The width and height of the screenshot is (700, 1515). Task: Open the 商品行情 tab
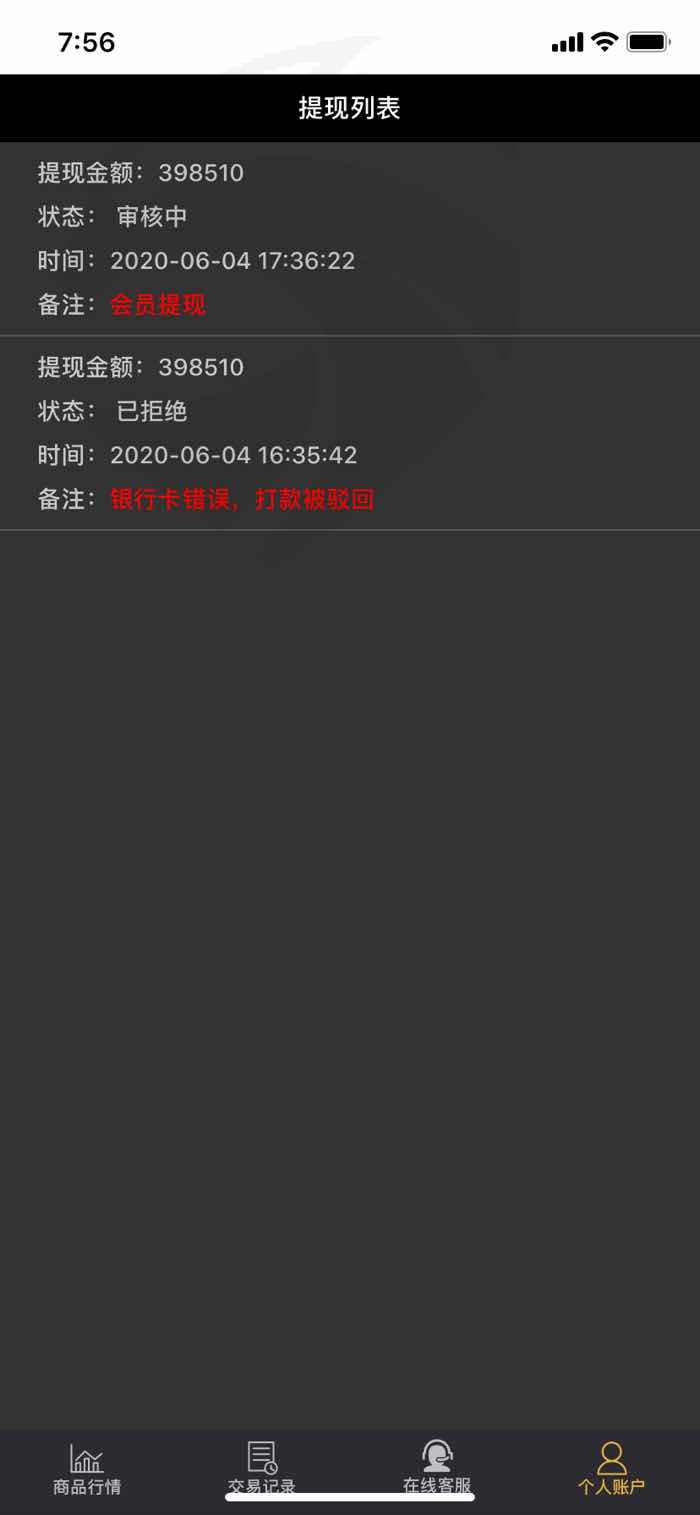coord(87,1469)
